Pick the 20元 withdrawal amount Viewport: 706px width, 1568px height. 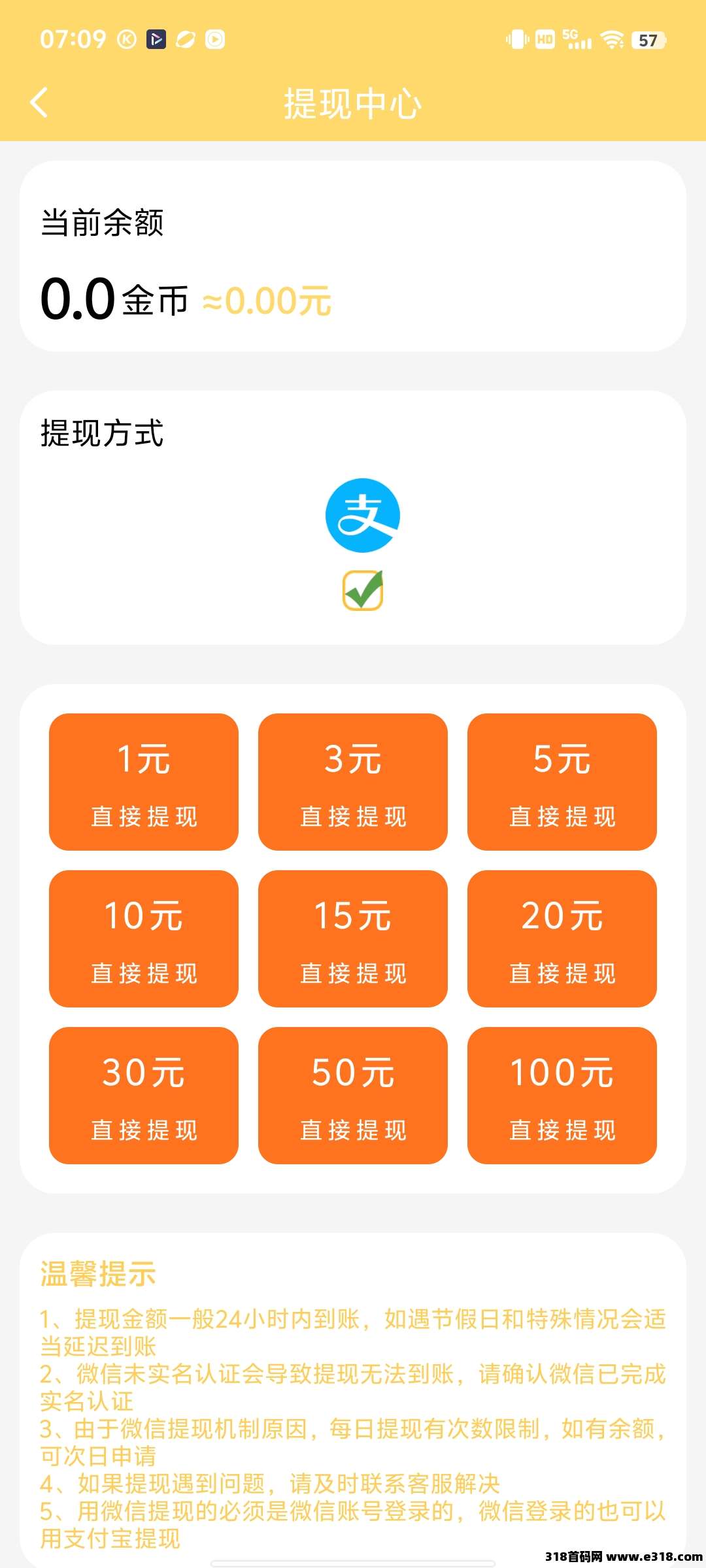562,939
